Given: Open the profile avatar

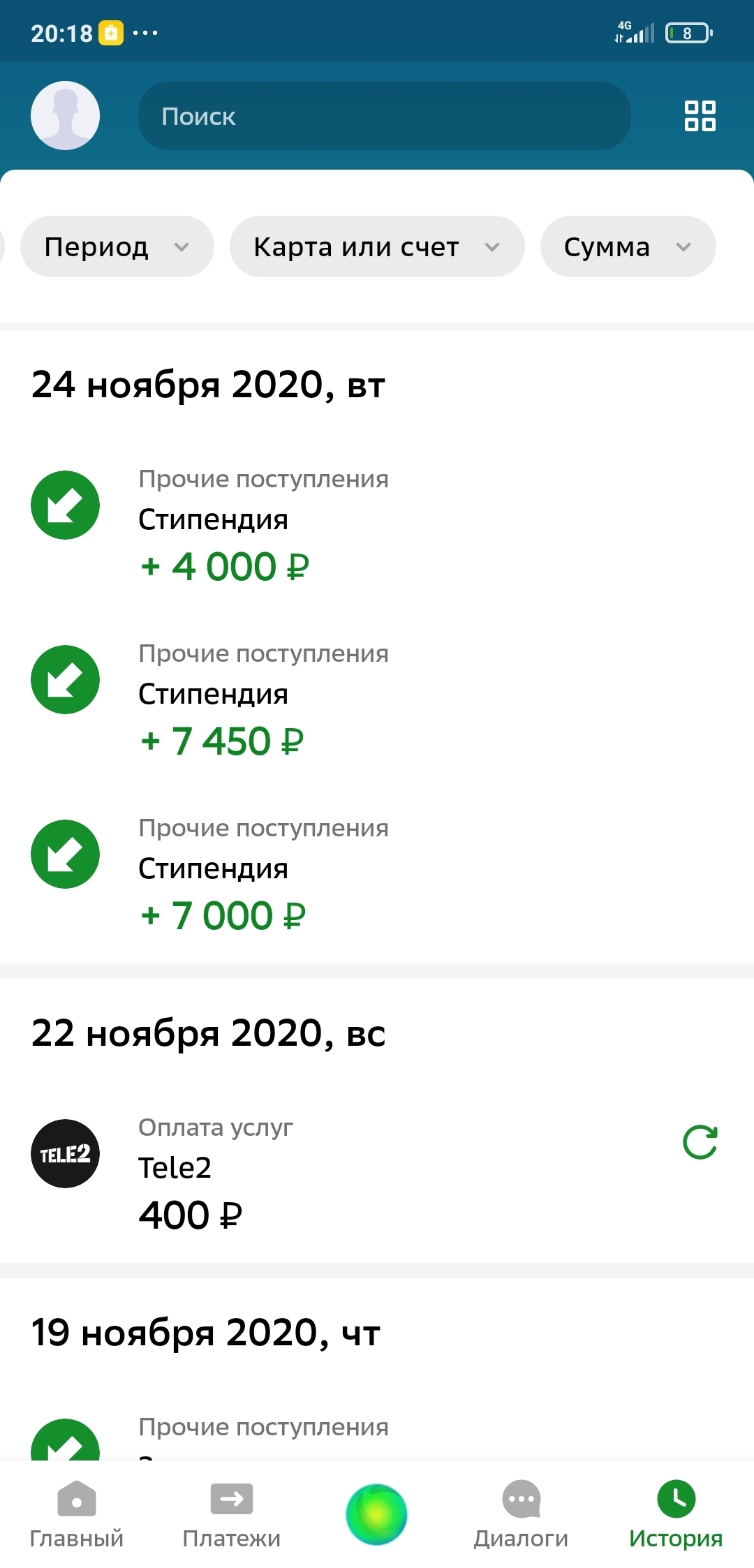Looking at the screenshot, I should pyautogui.click(x=65, y=115).
